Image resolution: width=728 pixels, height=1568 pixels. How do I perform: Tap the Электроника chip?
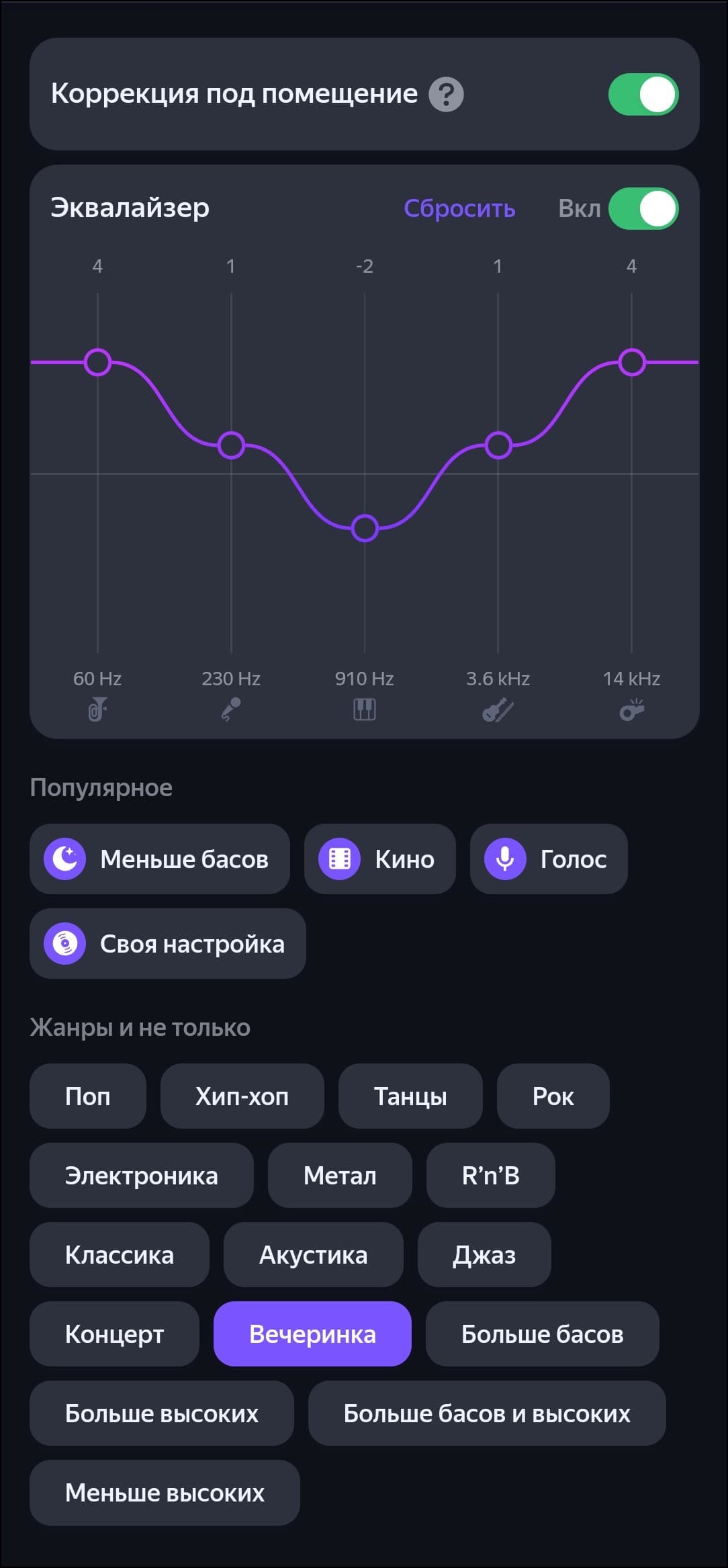click(x=141, y=1176)
